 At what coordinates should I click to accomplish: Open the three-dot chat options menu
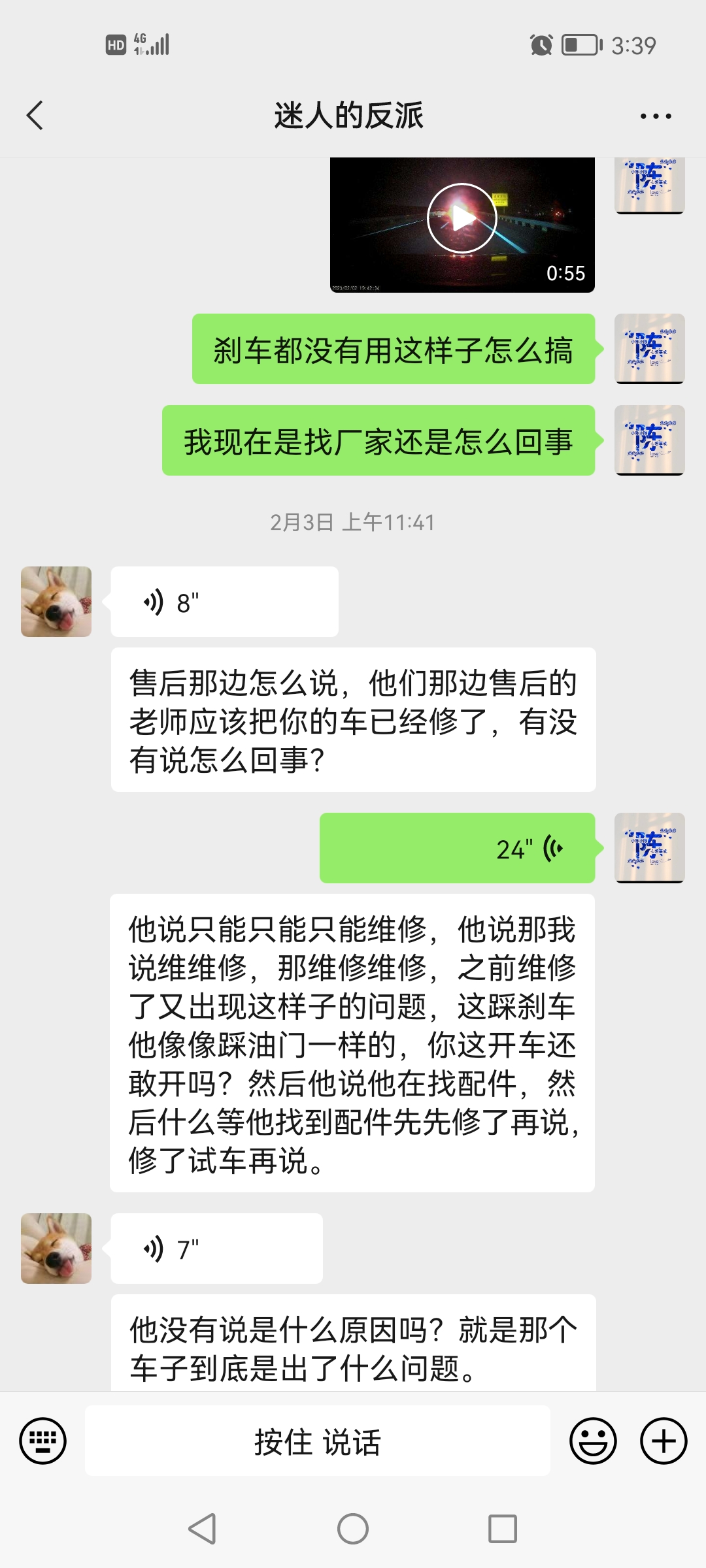coord(656,116)
